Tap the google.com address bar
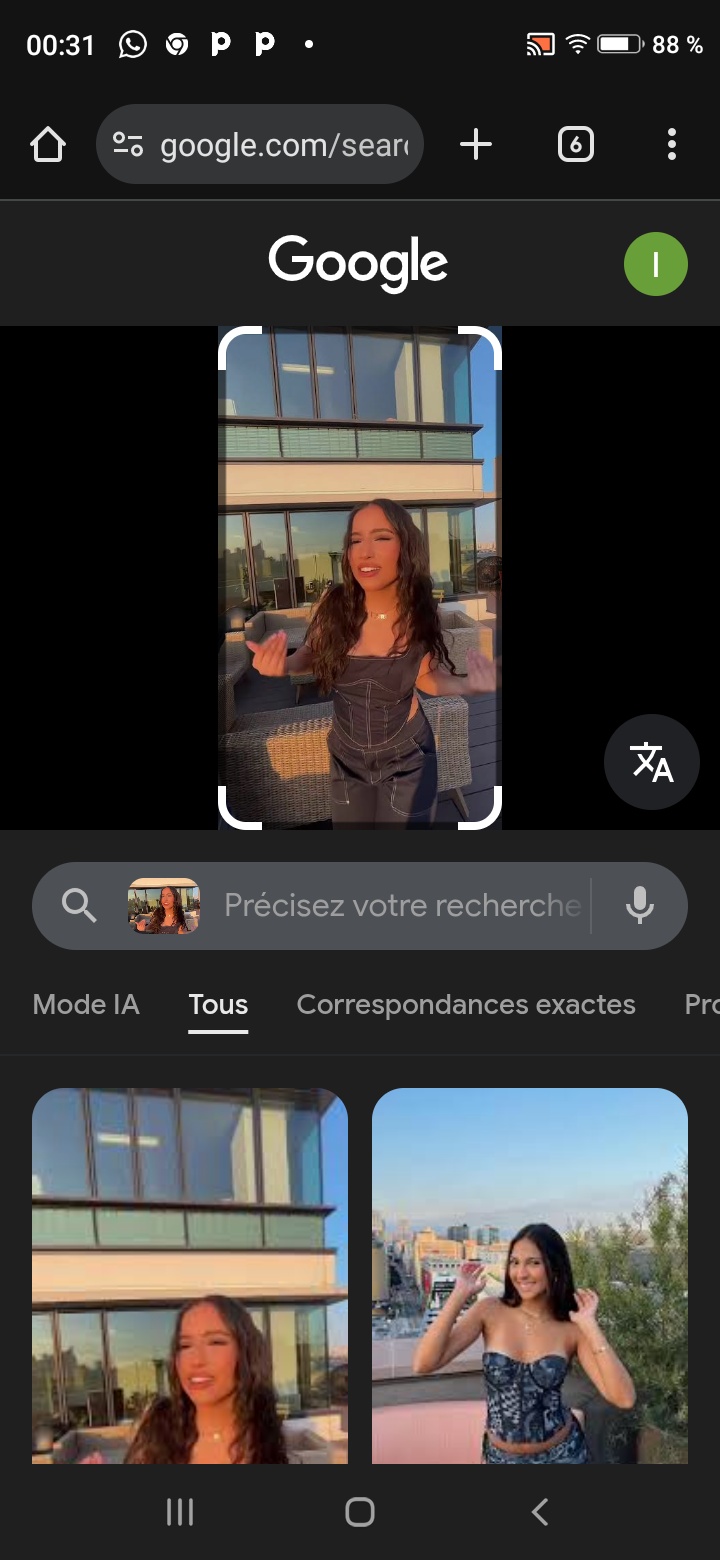The height and width of the screenshot is (1560, 720). [260, 145]
